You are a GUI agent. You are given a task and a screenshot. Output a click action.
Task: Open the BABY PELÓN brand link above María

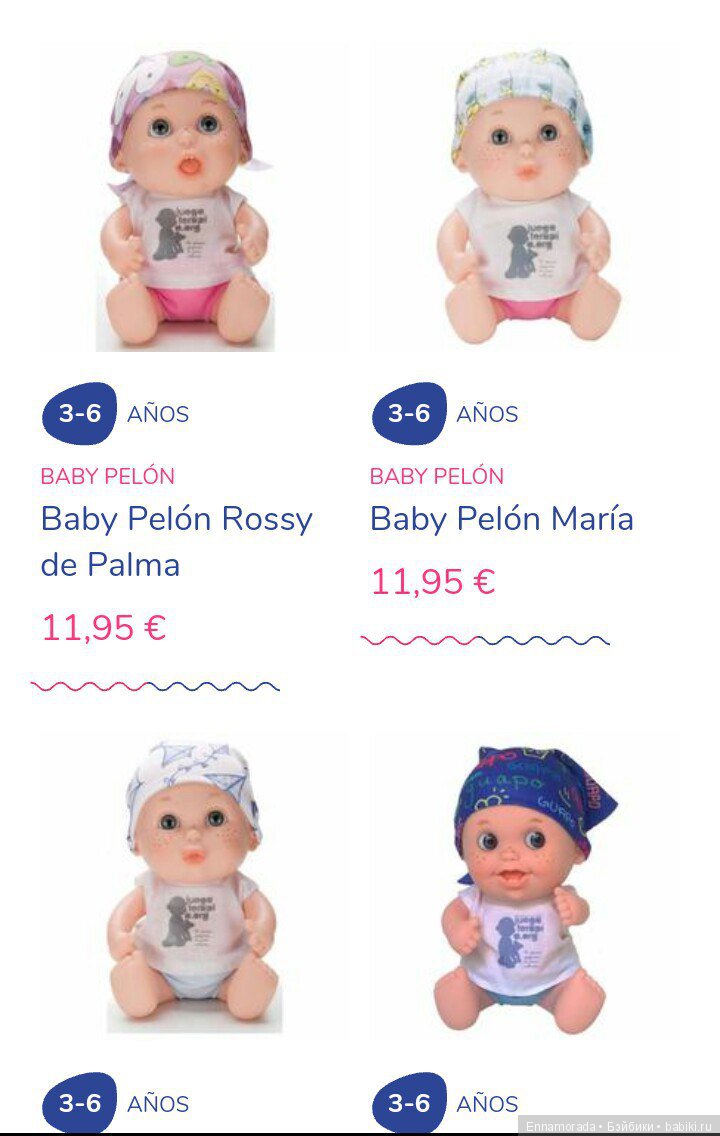(436, 476)
